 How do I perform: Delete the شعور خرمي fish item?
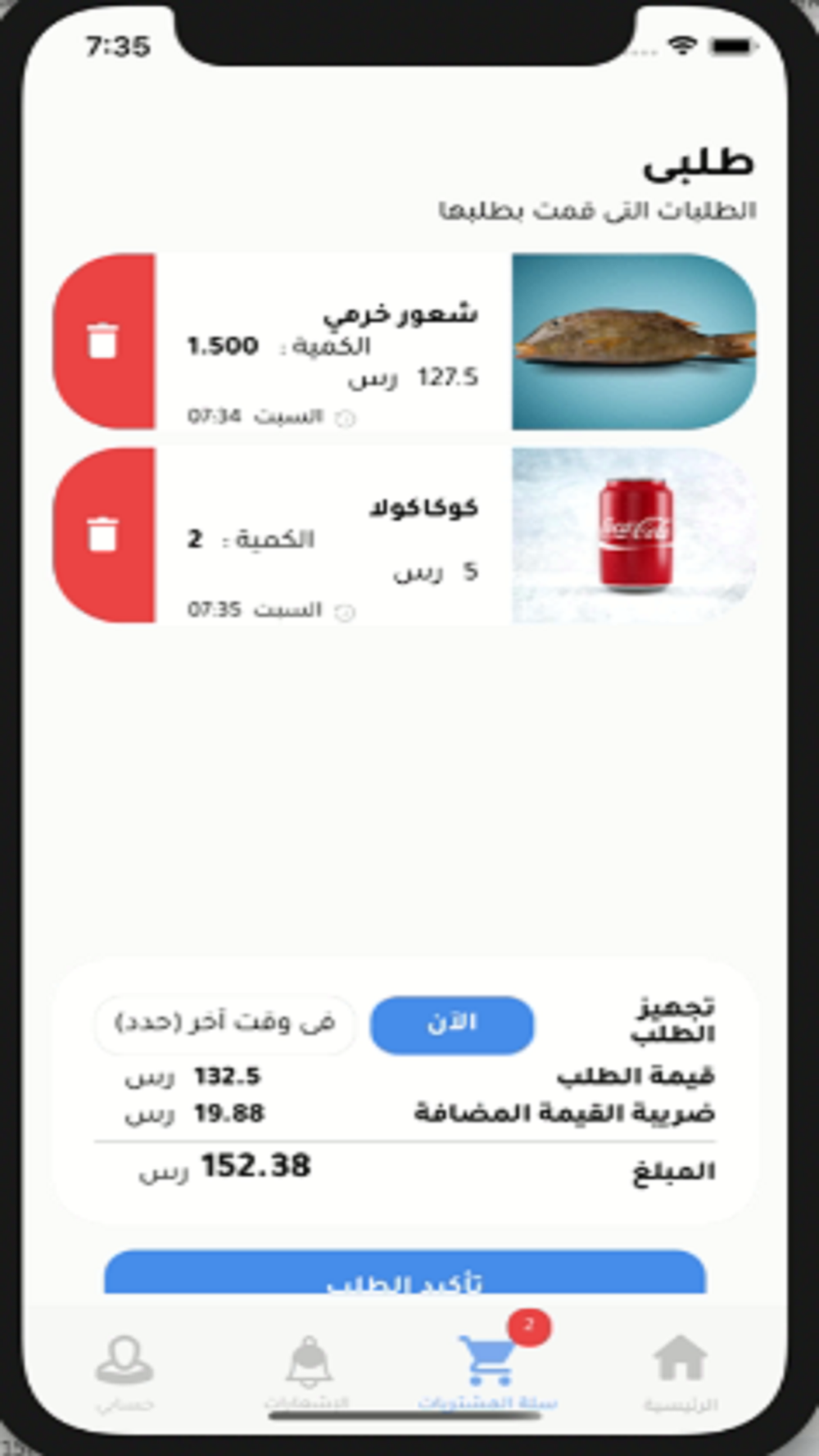[104, 341]
